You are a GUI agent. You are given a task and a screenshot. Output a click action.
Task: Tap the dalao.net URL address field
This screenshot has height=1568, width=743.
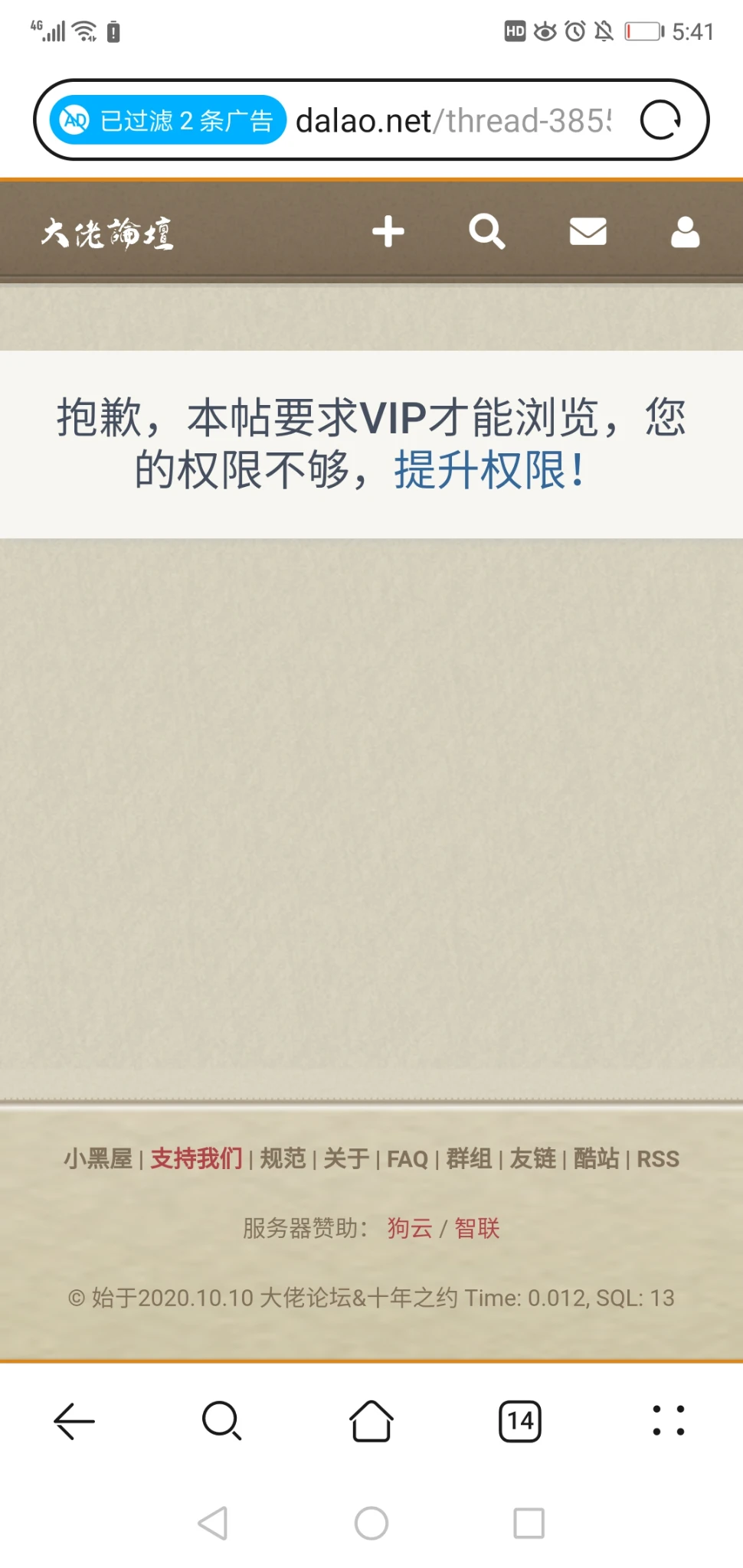pyautogui.click(x=453, y=120)
